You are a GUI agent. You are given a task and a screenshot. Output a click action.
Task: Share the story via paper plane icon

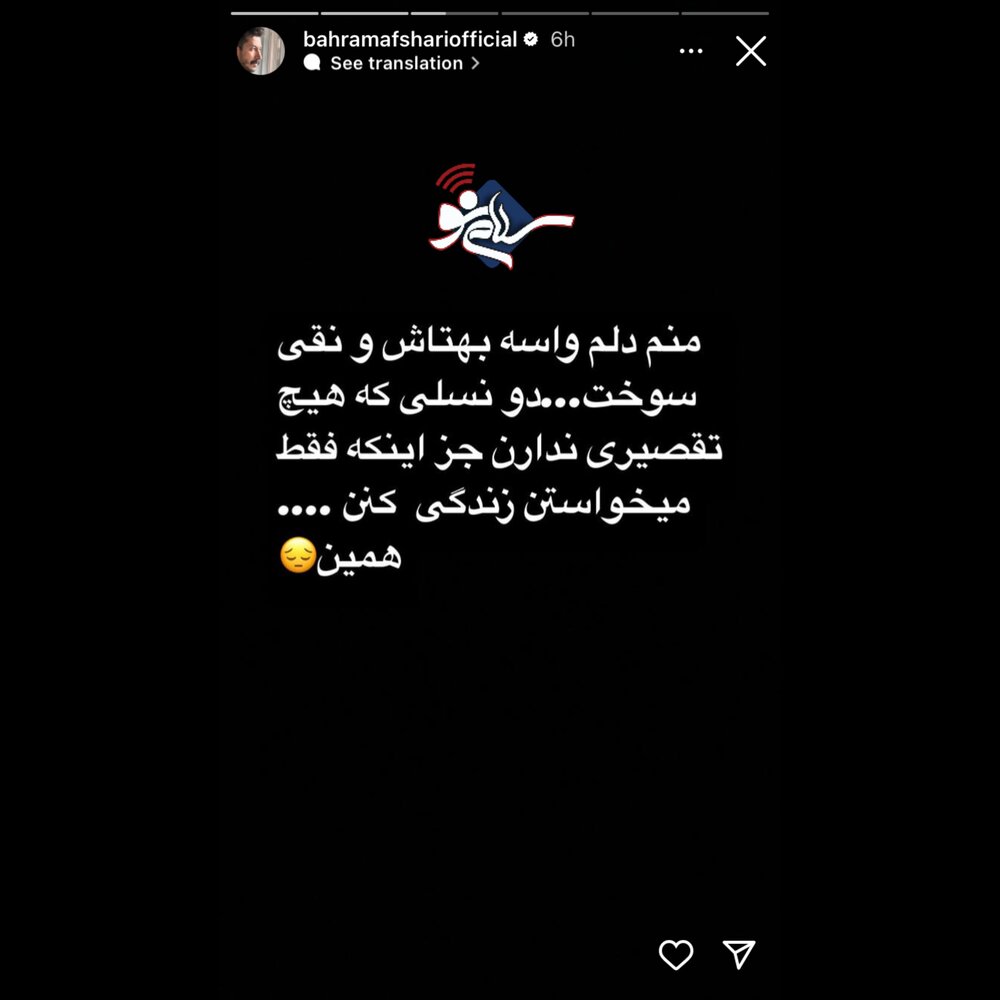(x=739, y=955)
